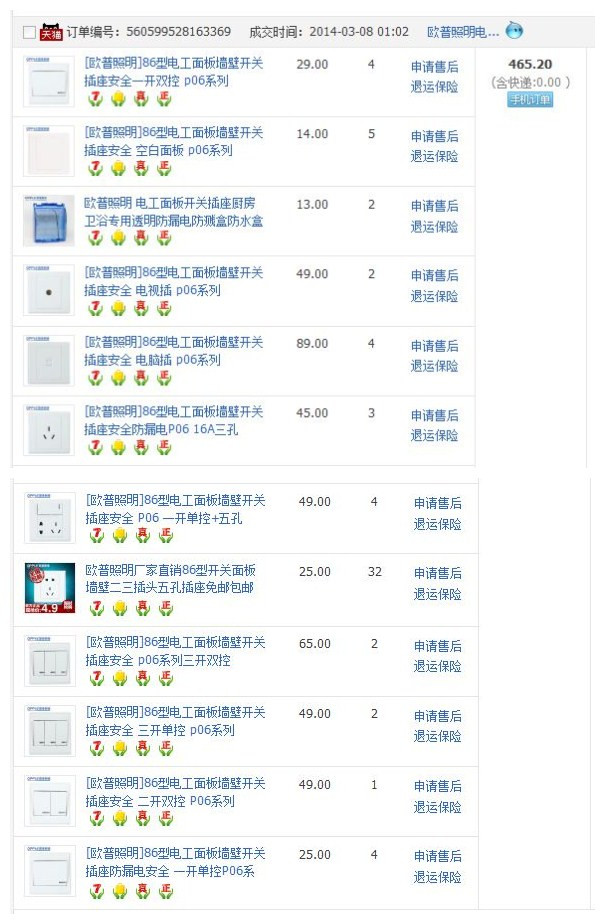Screen dimensions: 605x924
Task: Open the 欧普照明电... seller shop link
Action: pos(462,32)
